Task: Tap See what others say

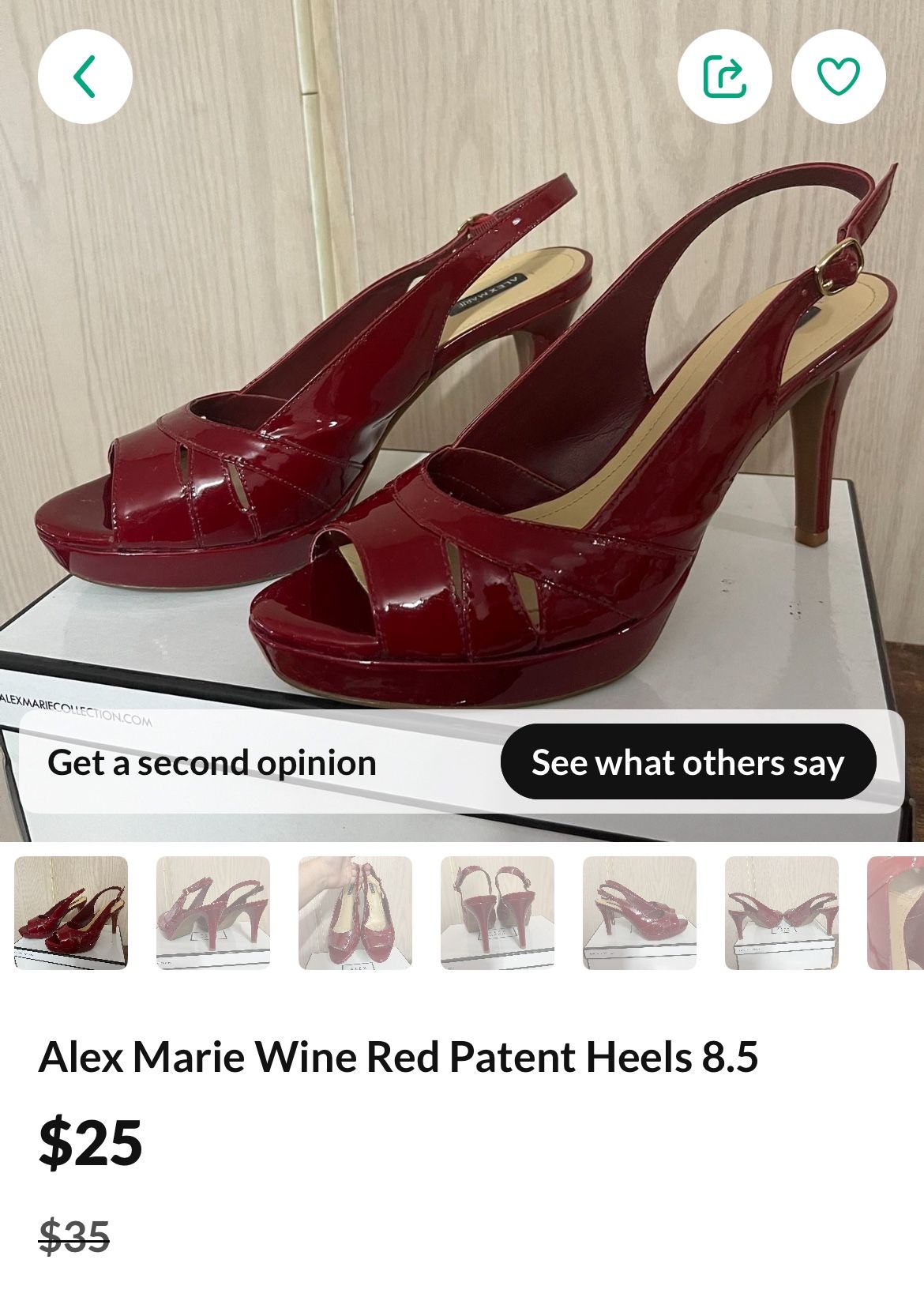Action: coord(688,761)
